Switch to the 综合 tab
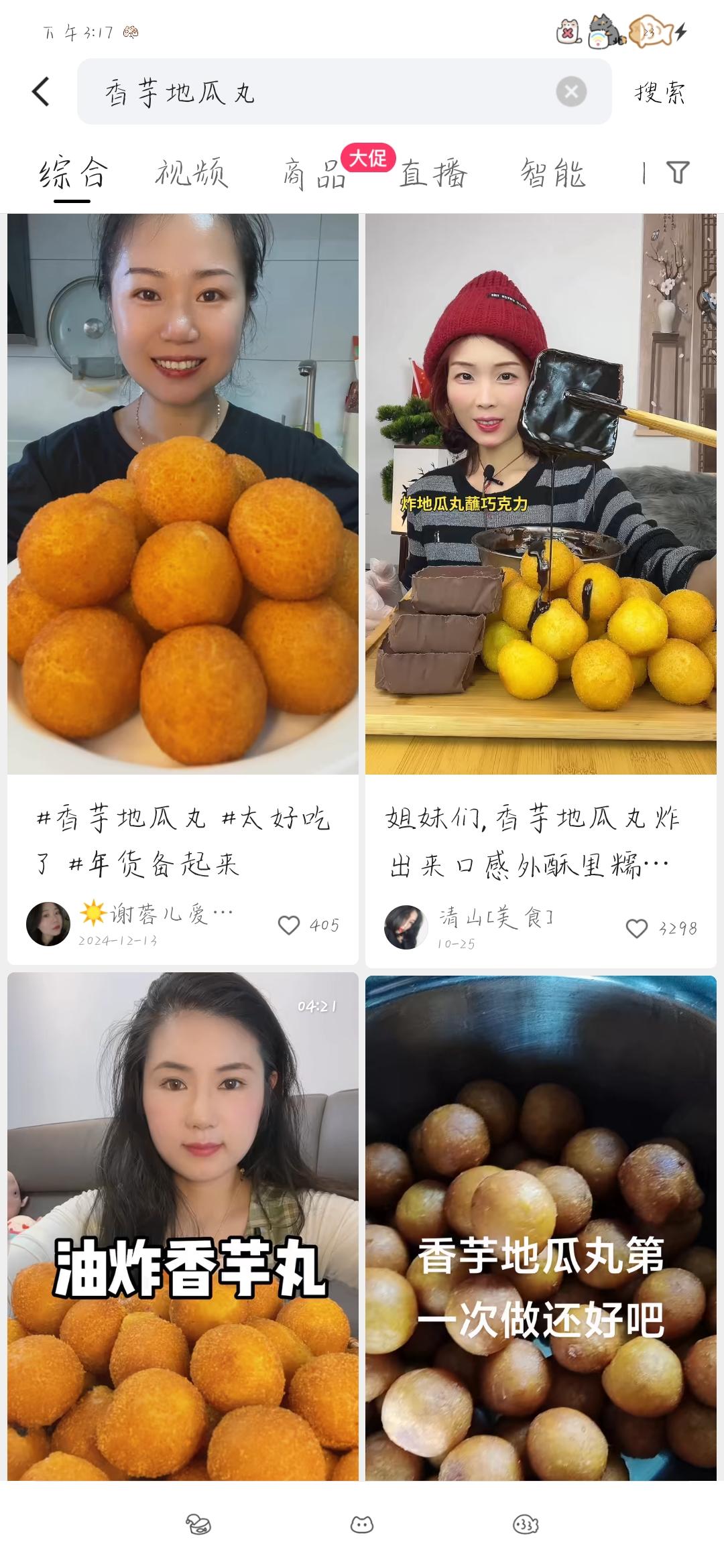 coord(72,174)
